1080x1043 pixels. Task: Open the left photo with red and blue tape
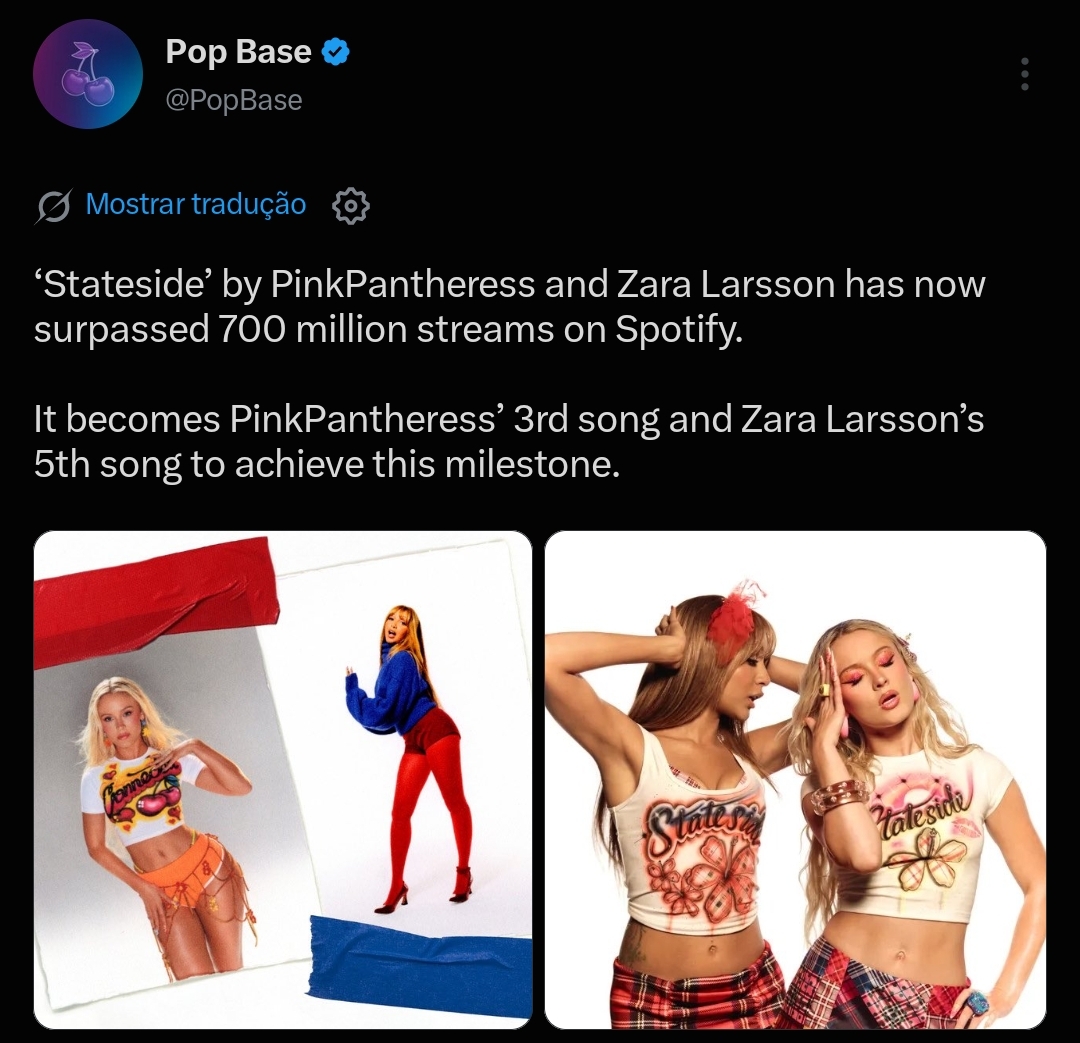pyautogui.click(x=283, y=779)
